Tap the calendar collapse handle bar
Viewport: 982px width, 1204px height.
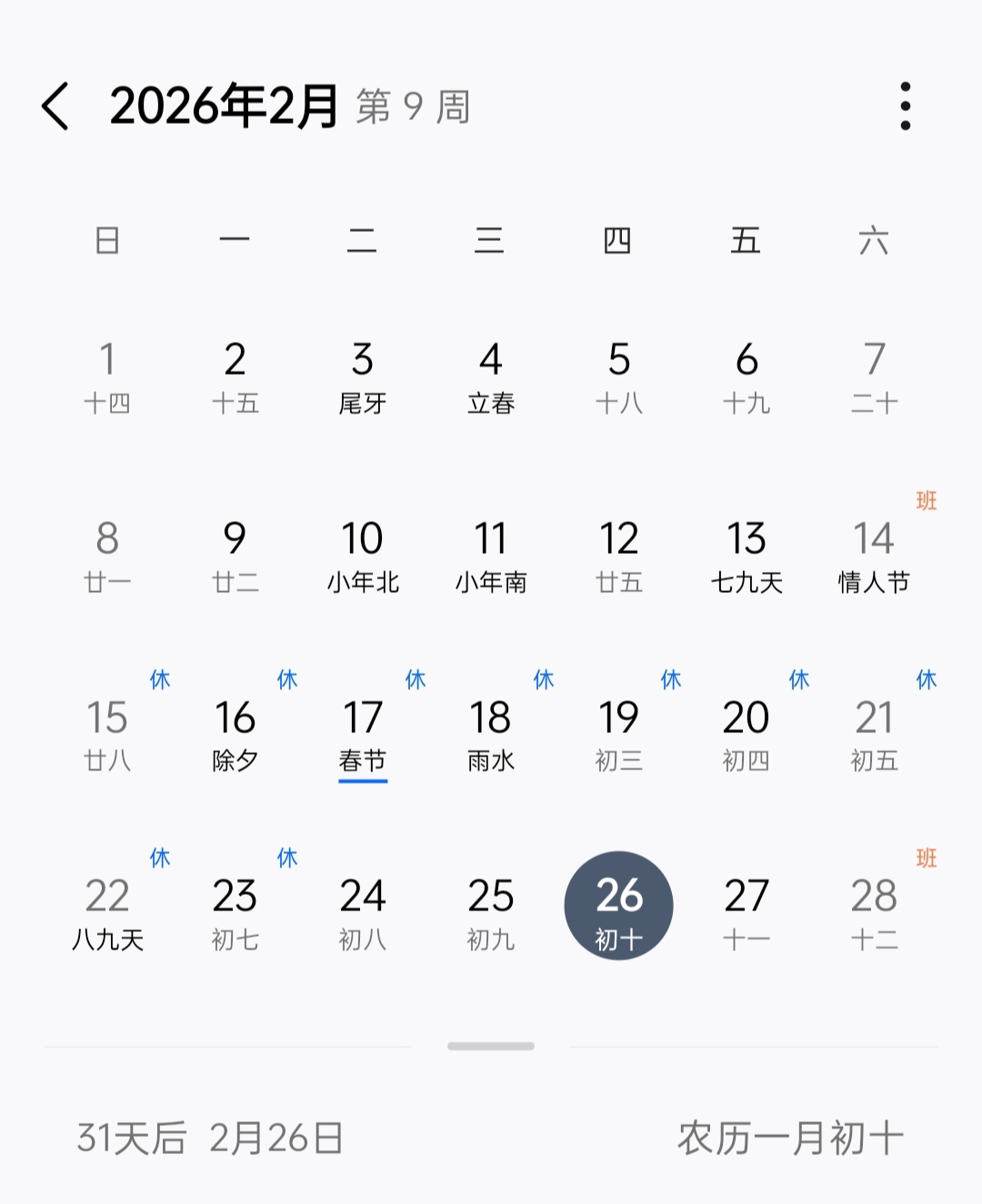click(x=491, y=1046)
